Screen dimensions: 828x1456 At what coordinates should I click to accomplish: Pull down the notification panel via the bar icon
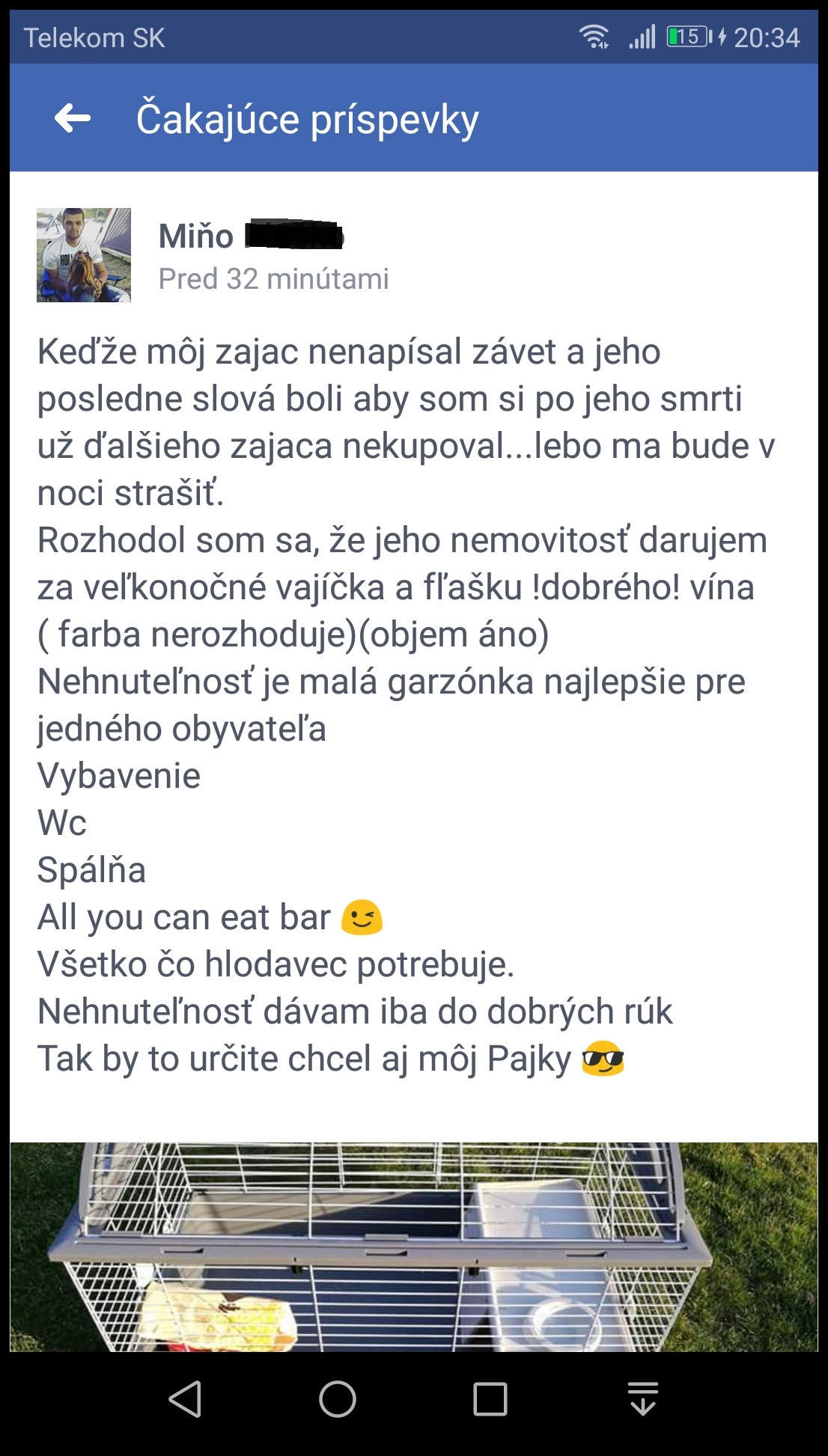643,1398
